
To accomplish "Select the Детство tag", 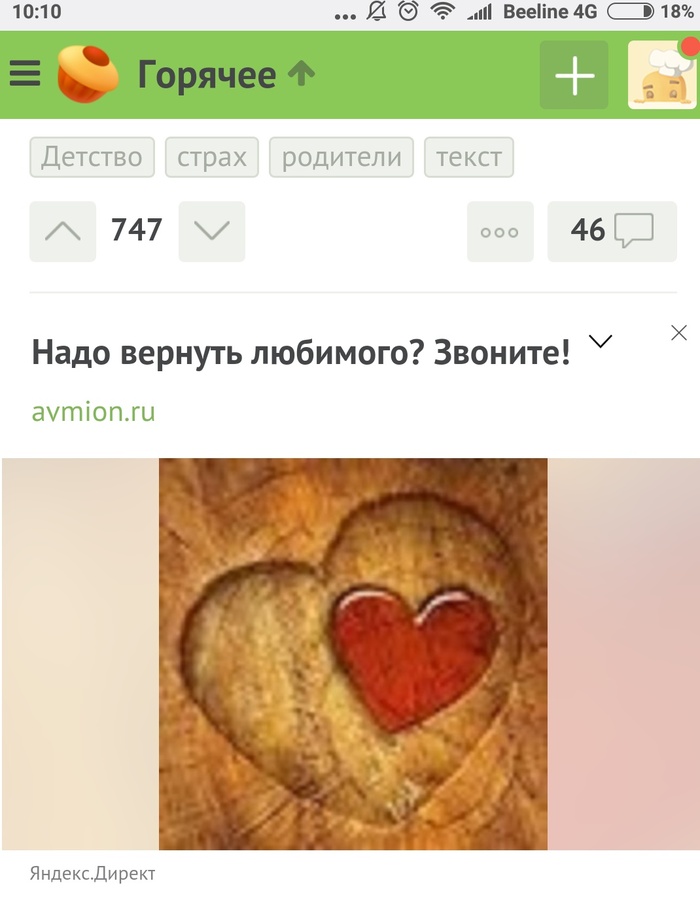I will 92,157.
